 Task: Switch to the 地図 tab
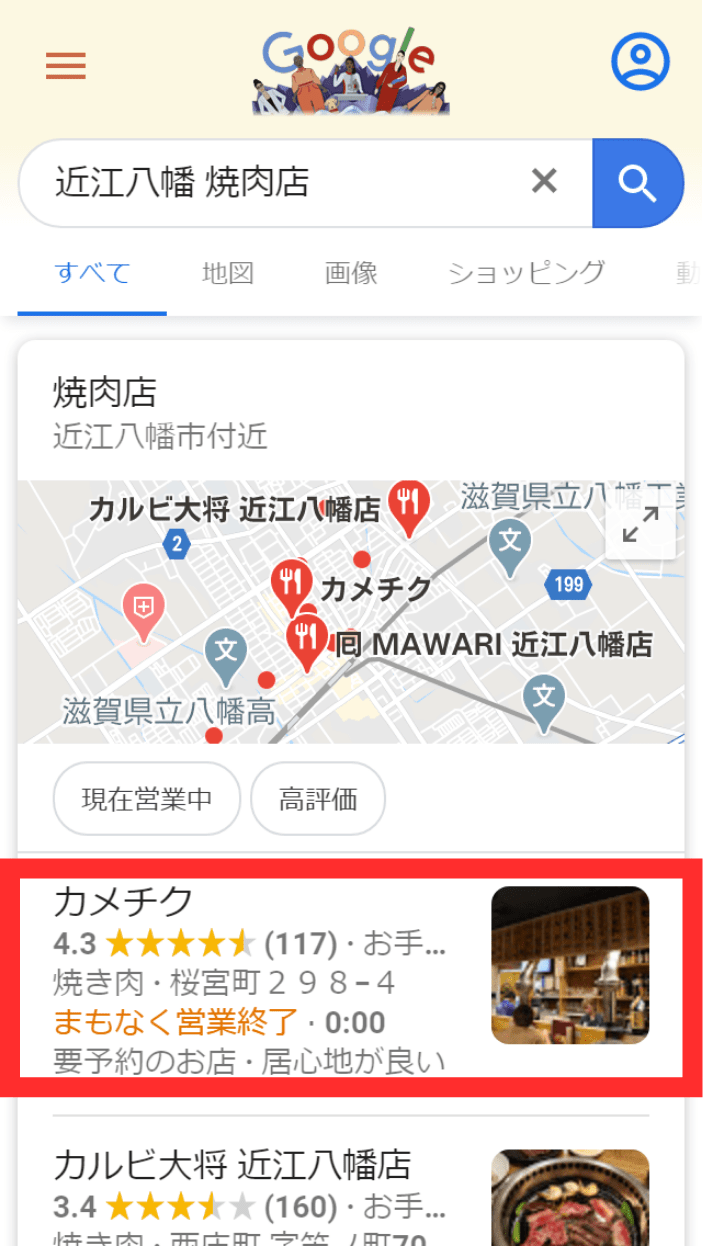227,272
